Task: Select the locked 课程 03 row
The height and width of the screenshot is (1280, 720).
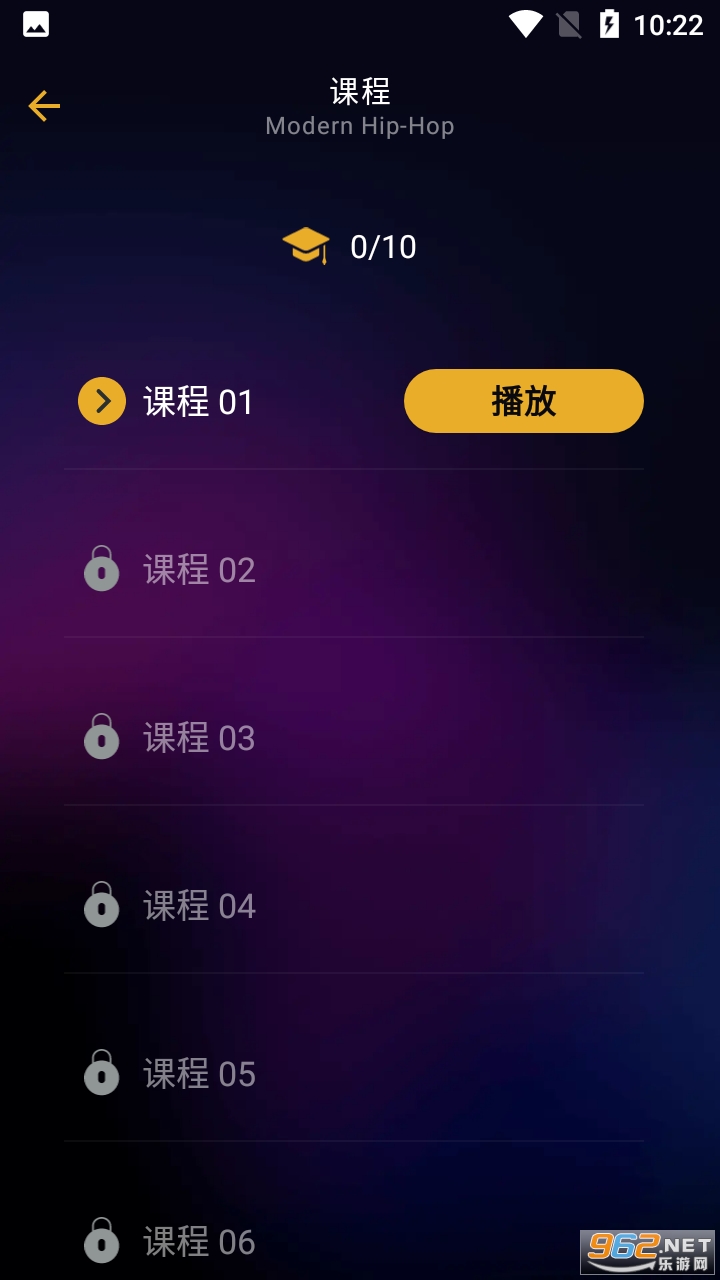Action: 199,738
